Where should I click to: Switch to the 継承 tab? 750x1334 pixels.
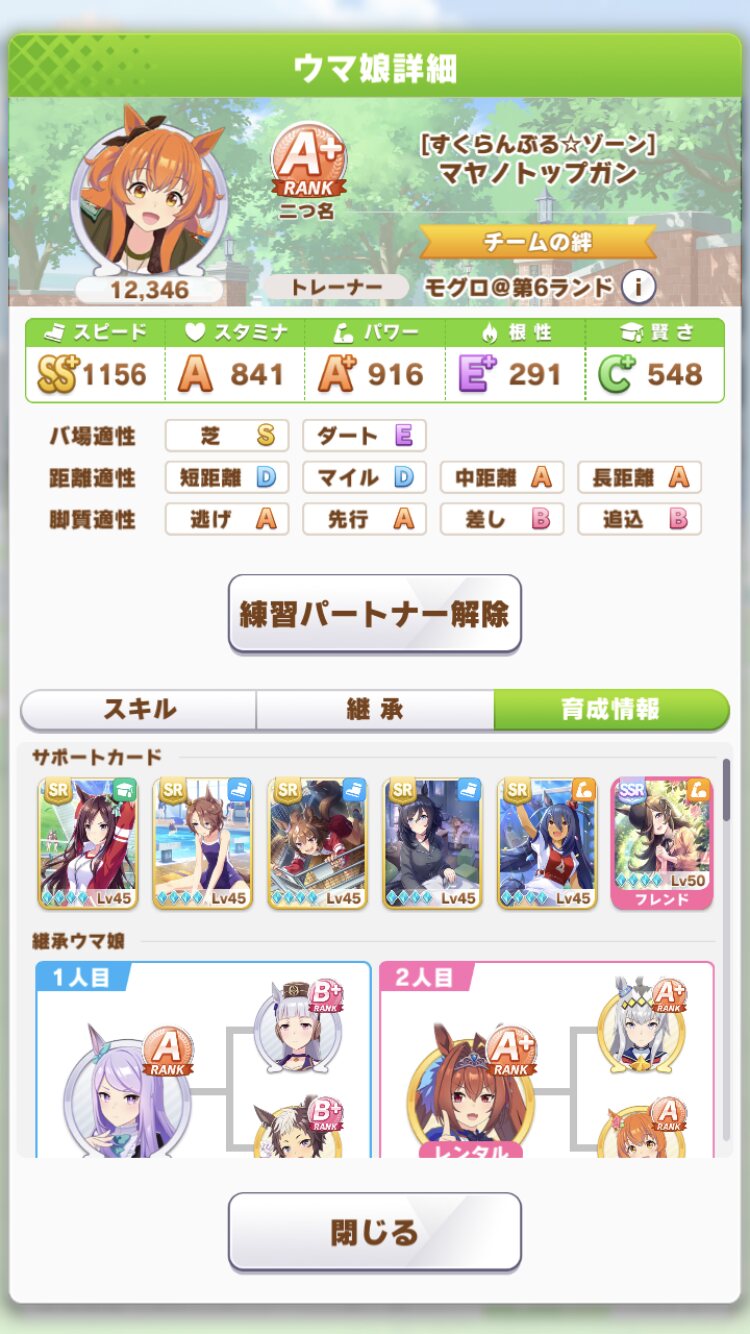click(375, 709)
